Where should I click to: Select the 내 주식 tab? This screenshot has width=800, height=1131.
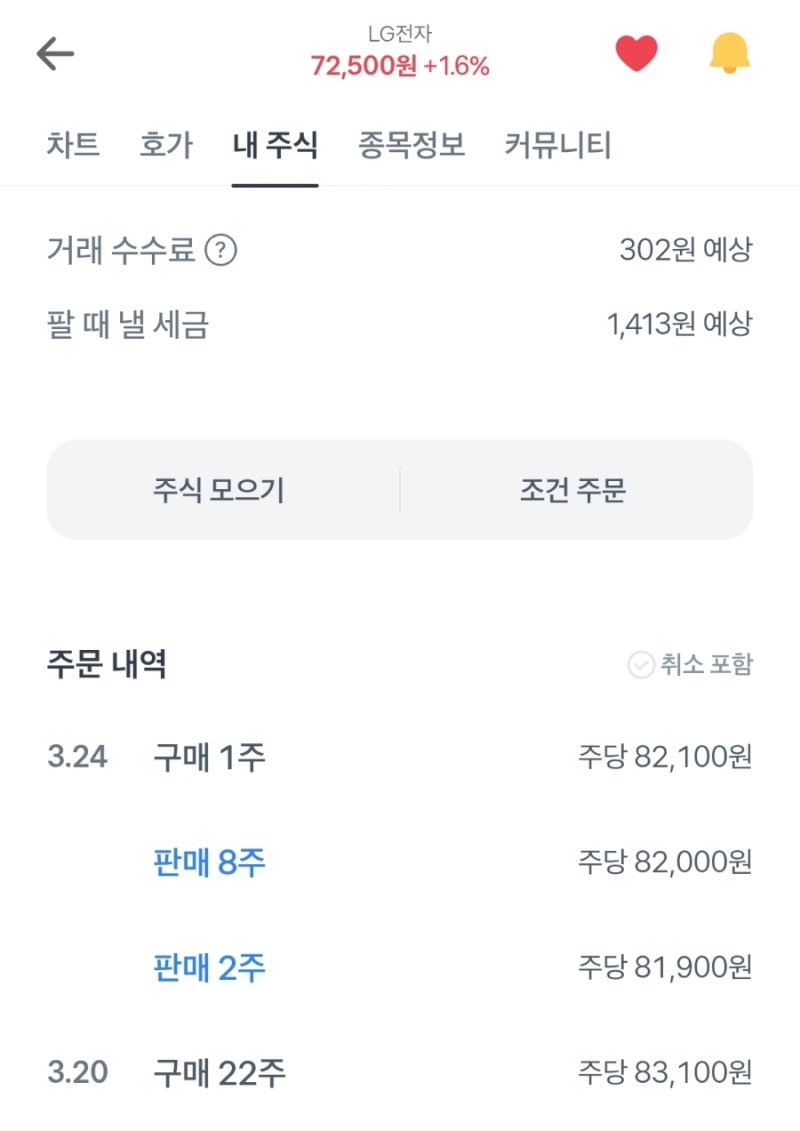coord(277,145)
